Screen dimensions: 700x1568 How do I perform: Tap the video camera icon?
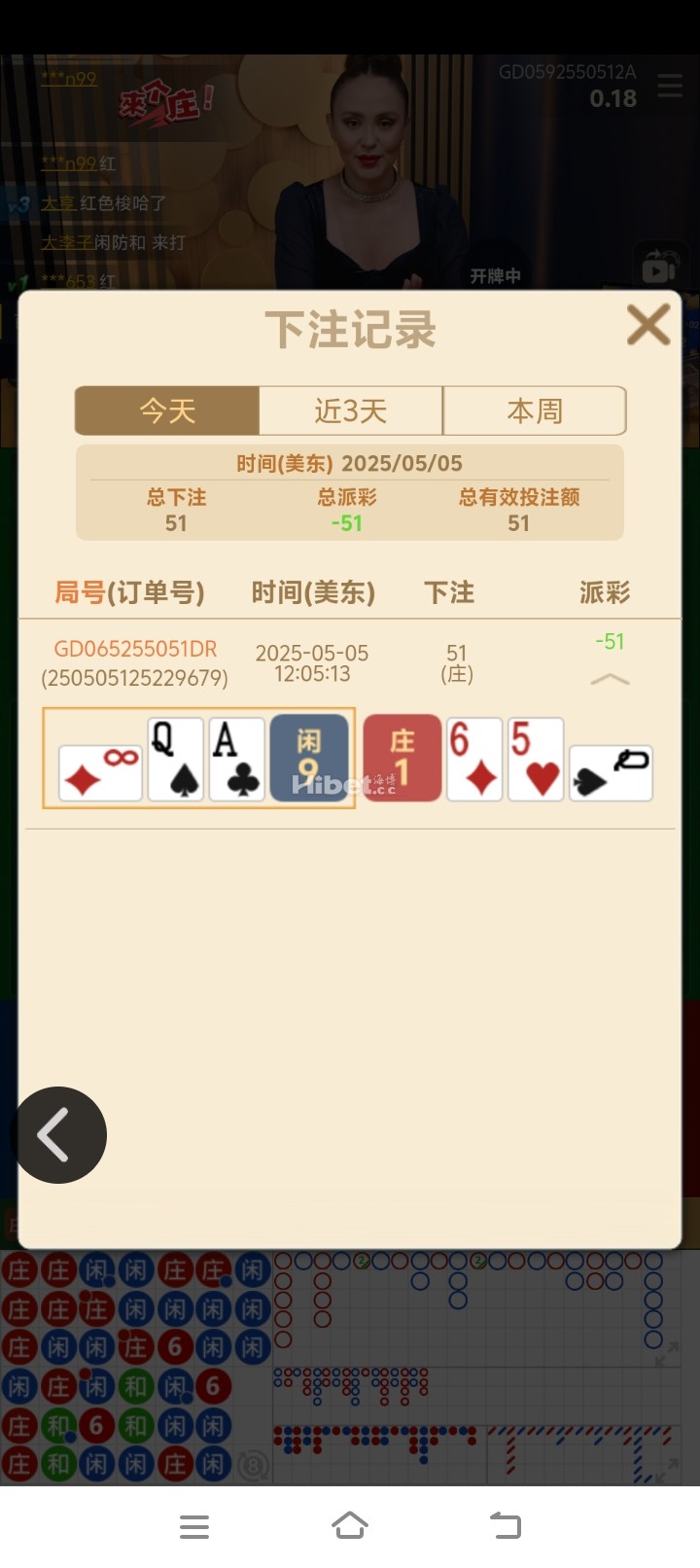[659, 267]
